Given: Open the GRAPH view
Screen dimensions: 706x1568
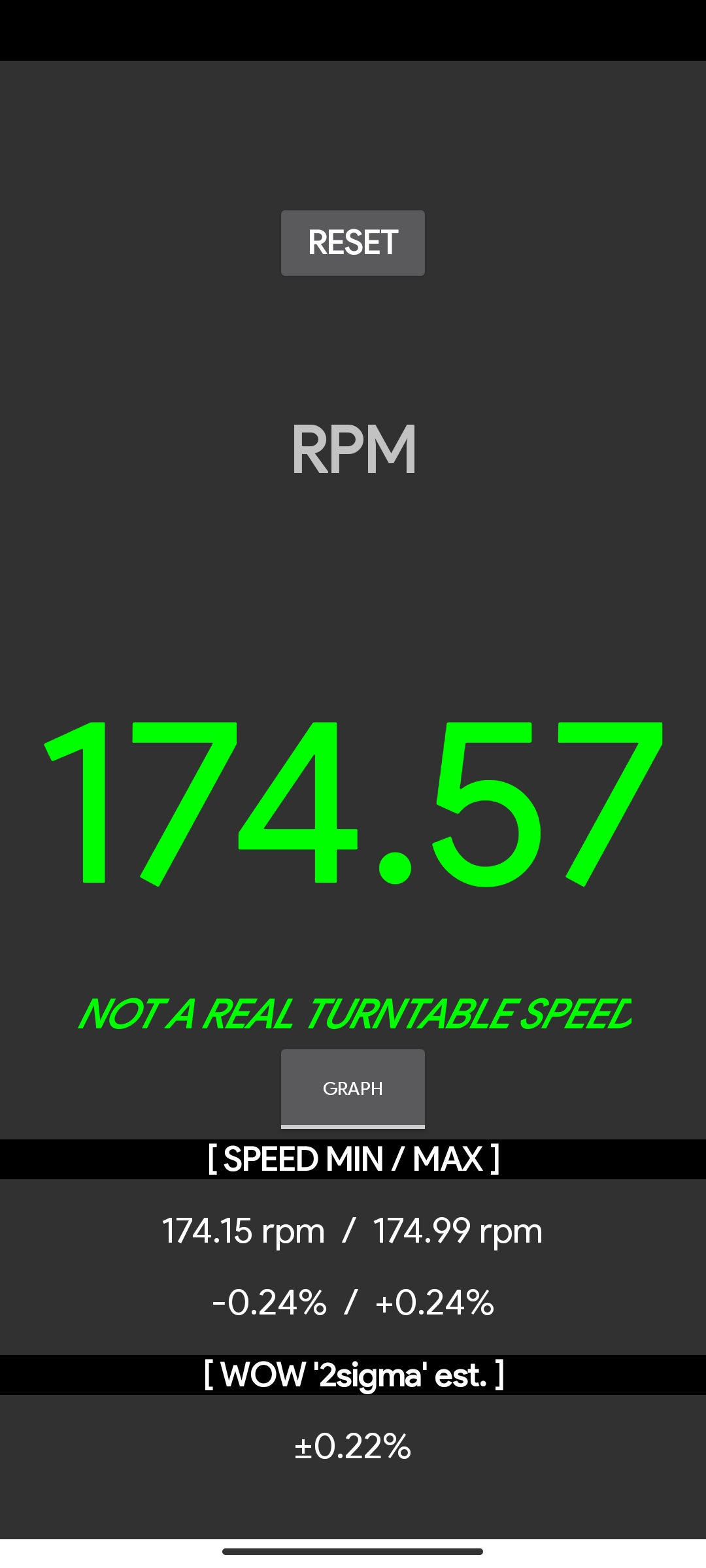Looking at the screenshot, I should (x=353, y=1088).
